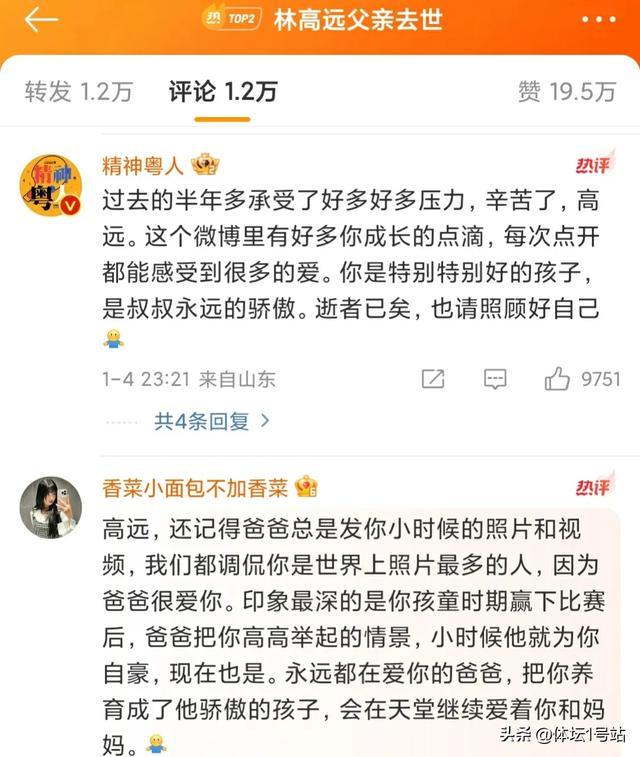Viewport: 640px width, 757px height.
Task: Reply to 精神粤人's comment via comment icon
Action: click(495, 379)
